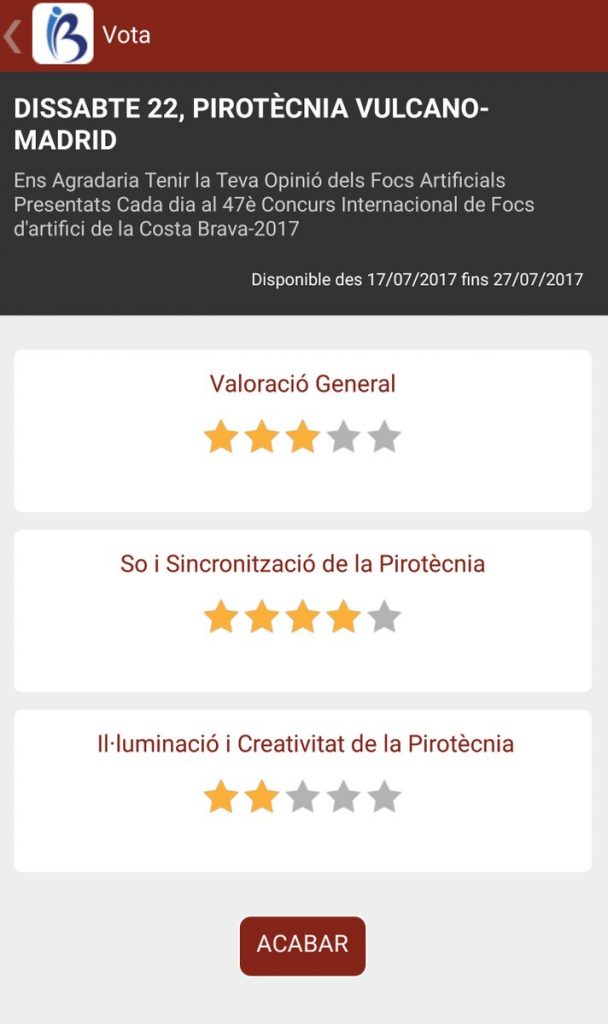Give Valoració General one star

click(221, 437)
